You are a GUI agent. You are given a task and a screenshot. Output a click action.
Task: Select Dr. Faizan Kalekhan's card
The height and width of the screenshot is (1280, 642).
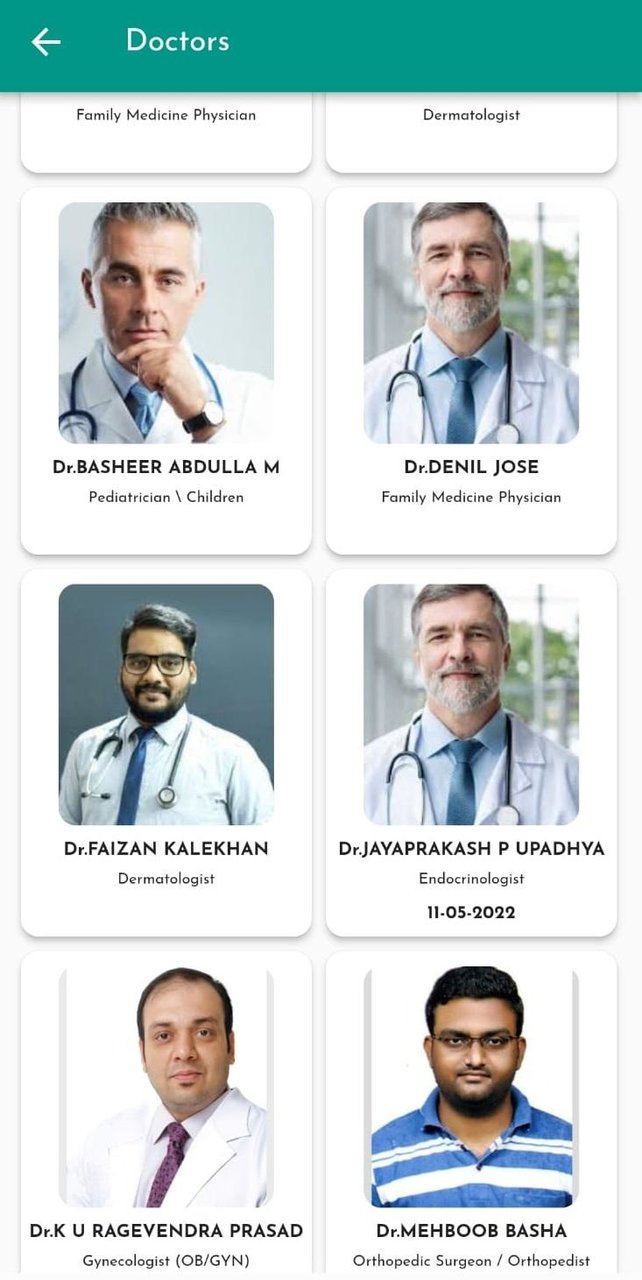pos(166,752)
